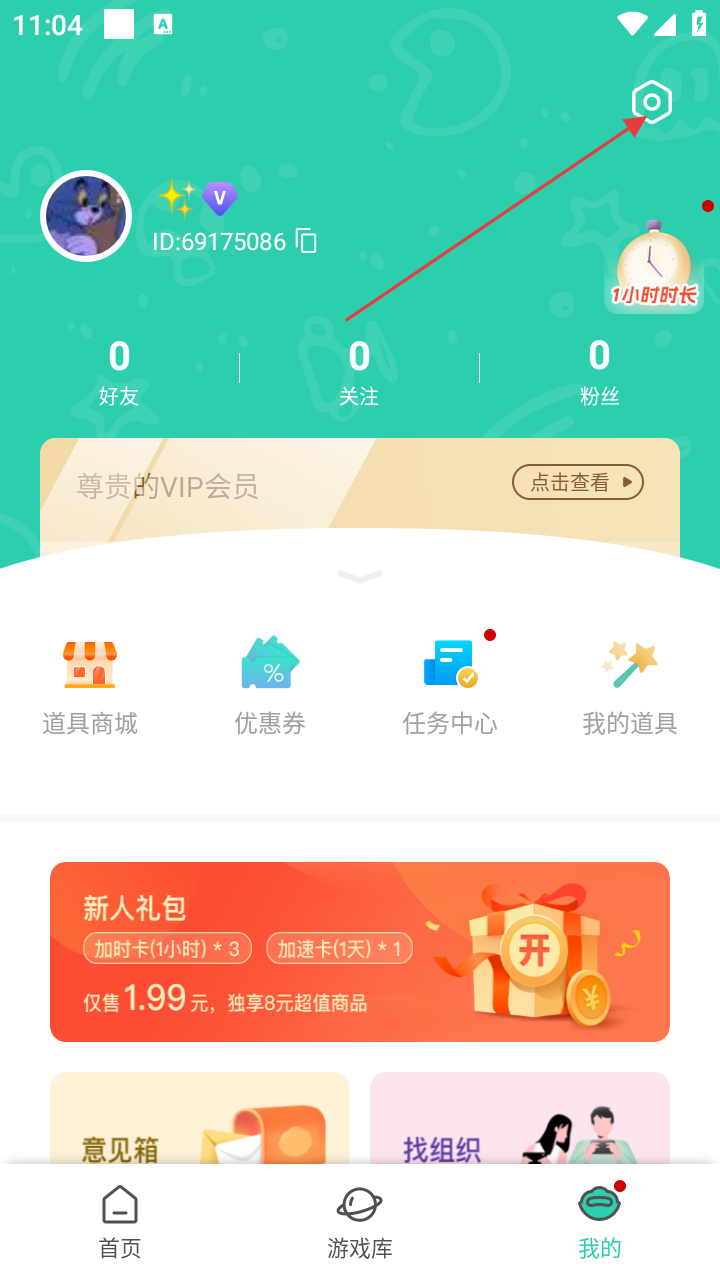720x1280 pixels.
Task: Open the 新人礼包 newcomer gift banner
Action: 360,951
